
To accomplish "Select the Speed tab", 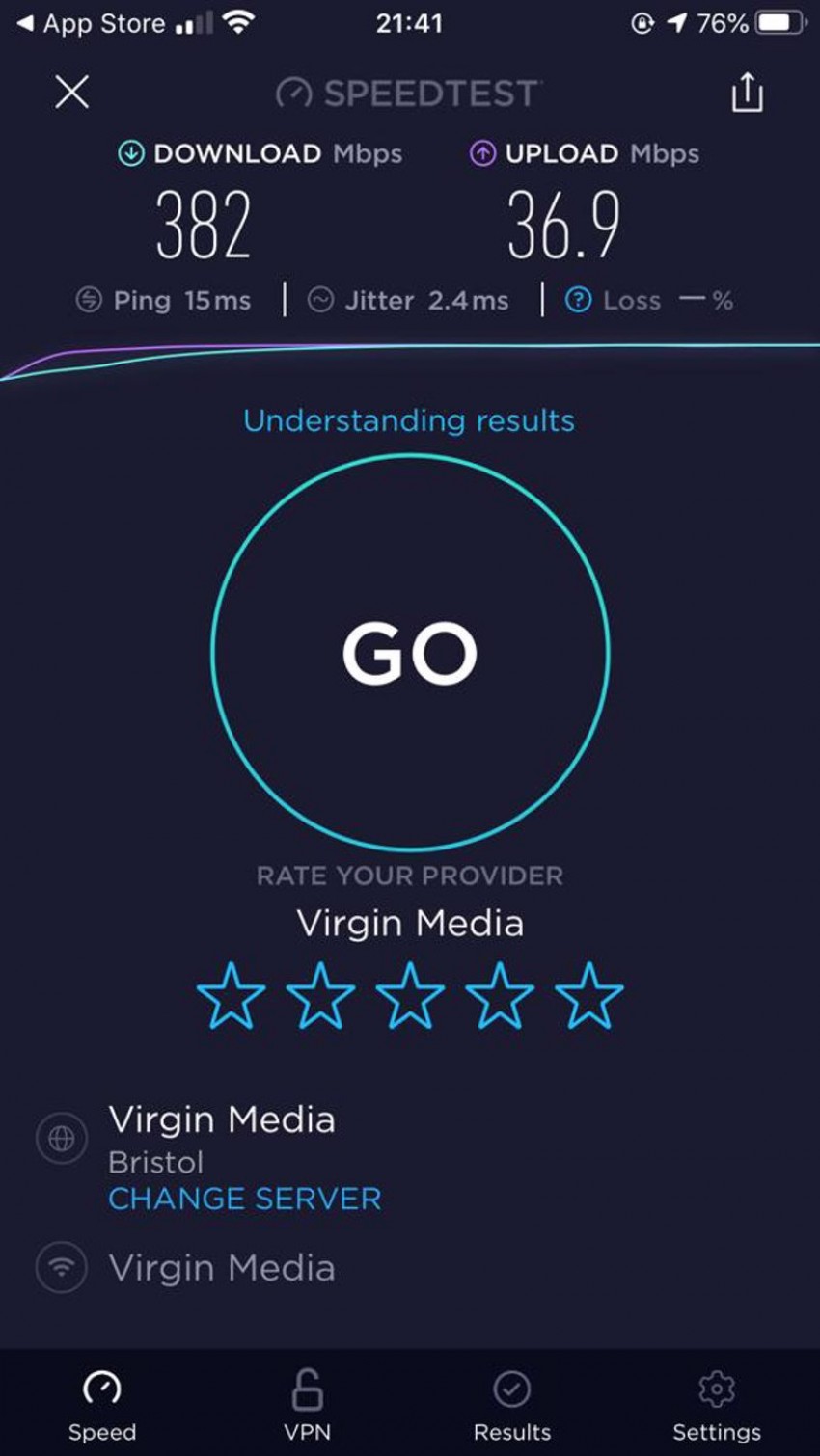I will pyautogui.click(x=102, y=1405).
